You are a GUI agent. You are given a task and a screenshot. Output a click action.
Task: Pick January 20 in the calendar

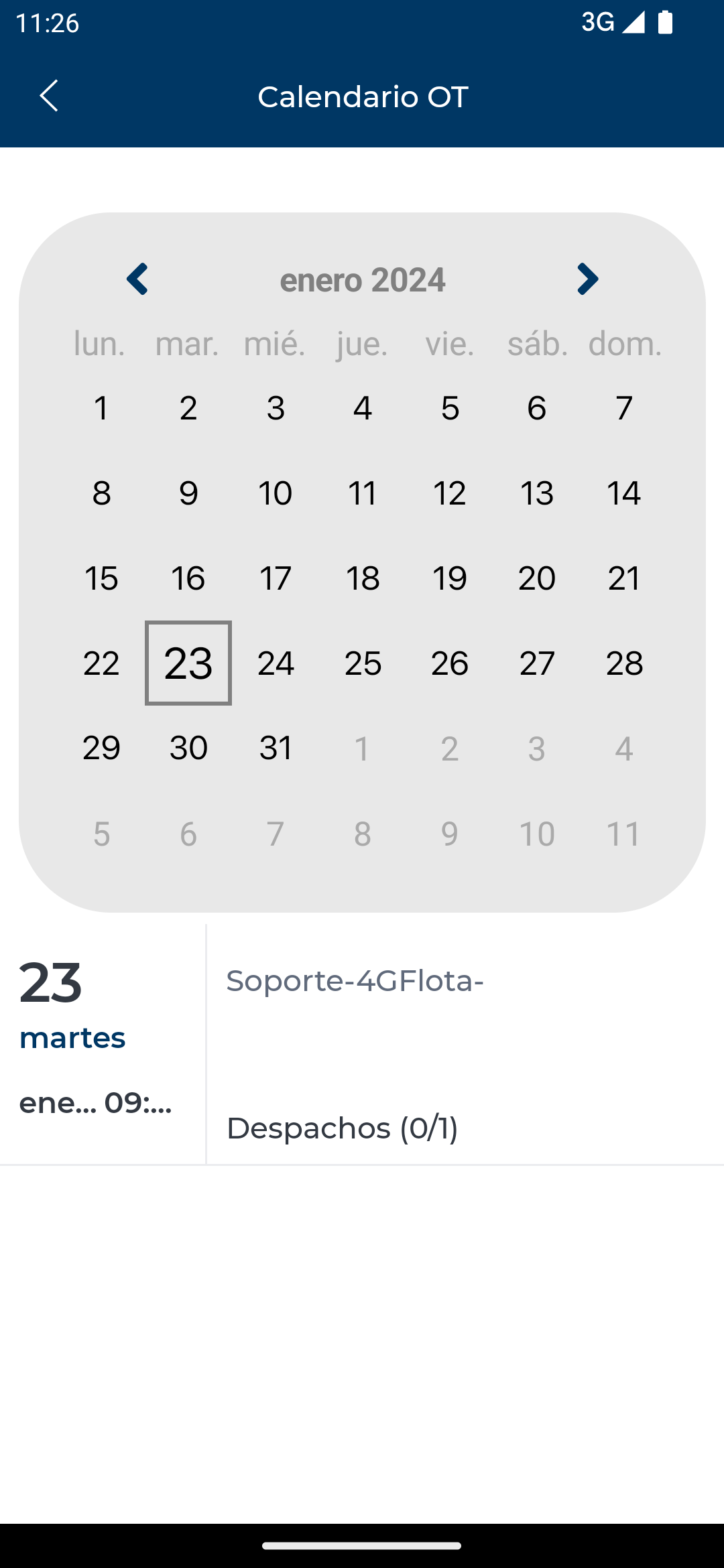coord(536,578)
